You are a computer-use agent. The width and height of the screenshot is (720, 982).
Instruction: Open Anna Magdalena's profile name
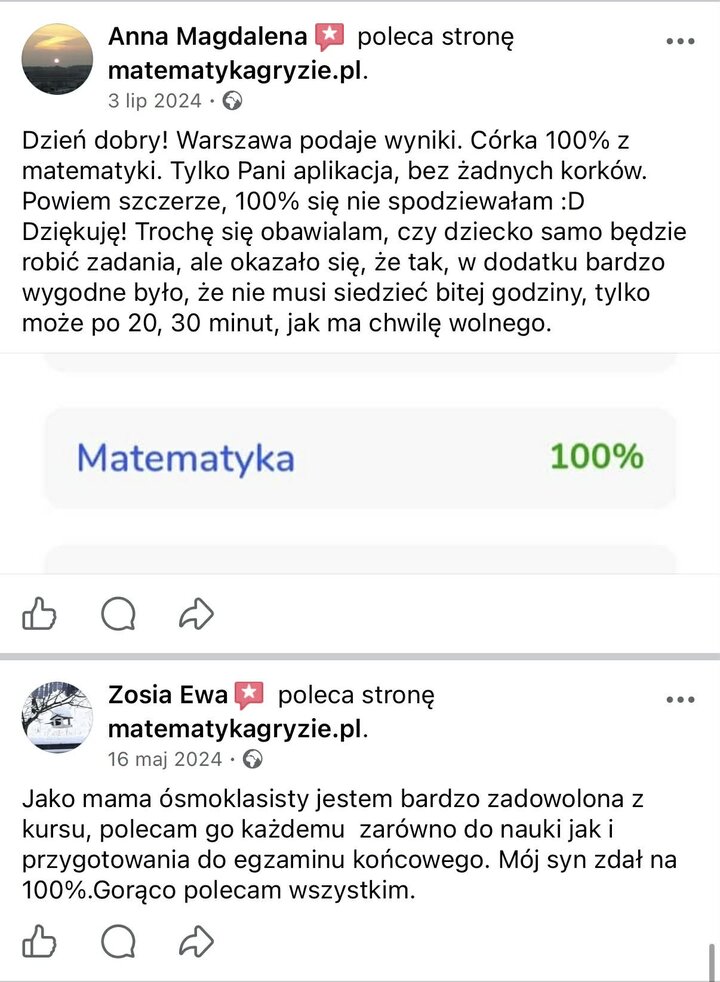click(207, 38)
